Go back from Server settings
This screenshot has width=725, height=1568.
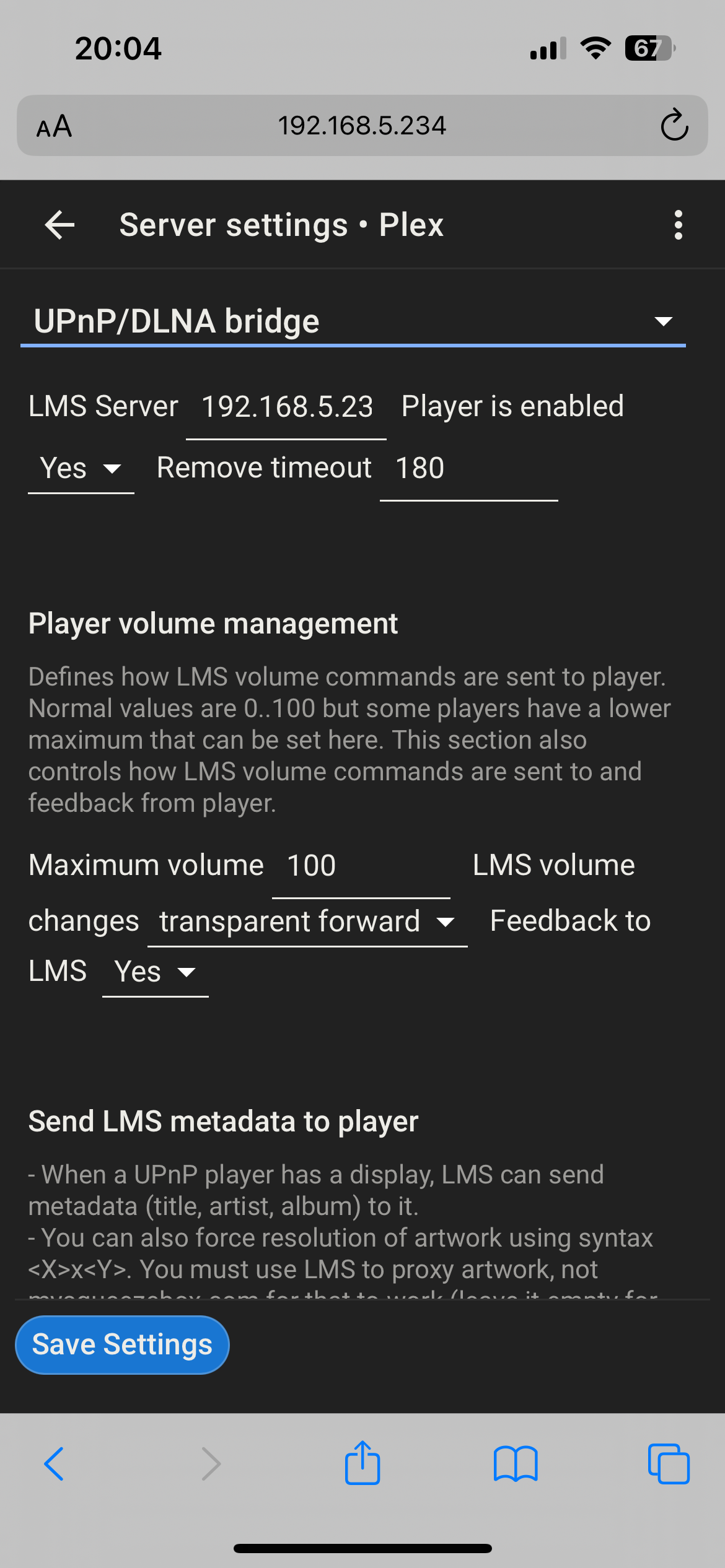click(x=60, y=225)
